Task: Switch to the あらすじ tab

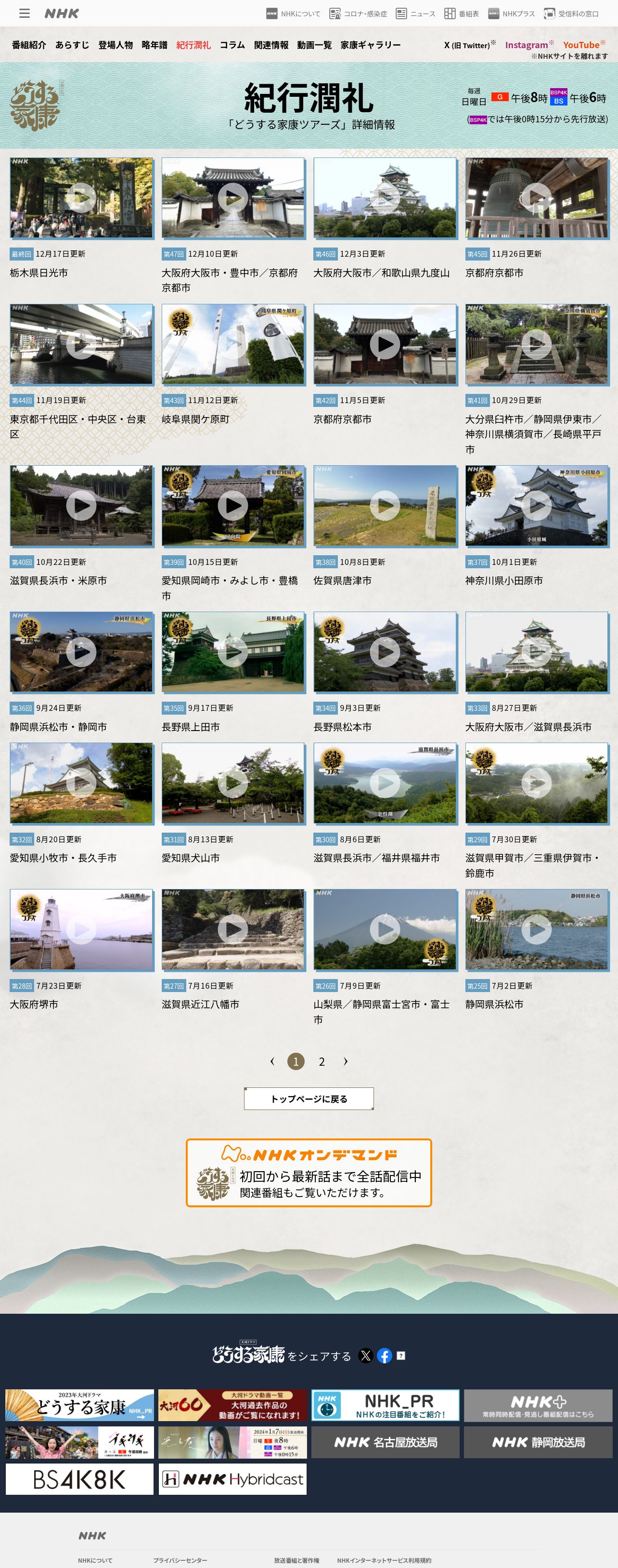Action: click(x=72, y=45)
